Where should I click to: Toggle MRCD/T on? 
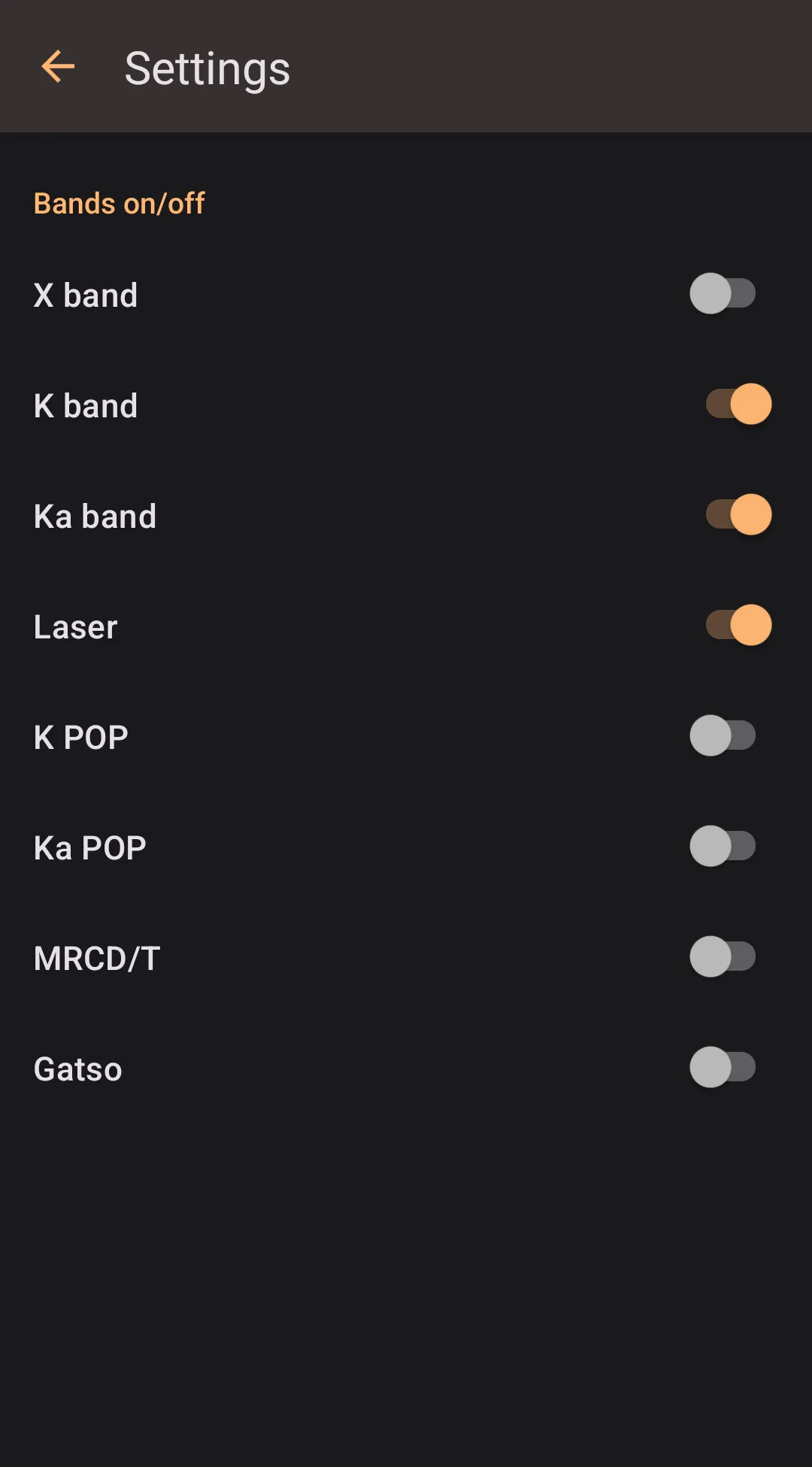(723, 956)
